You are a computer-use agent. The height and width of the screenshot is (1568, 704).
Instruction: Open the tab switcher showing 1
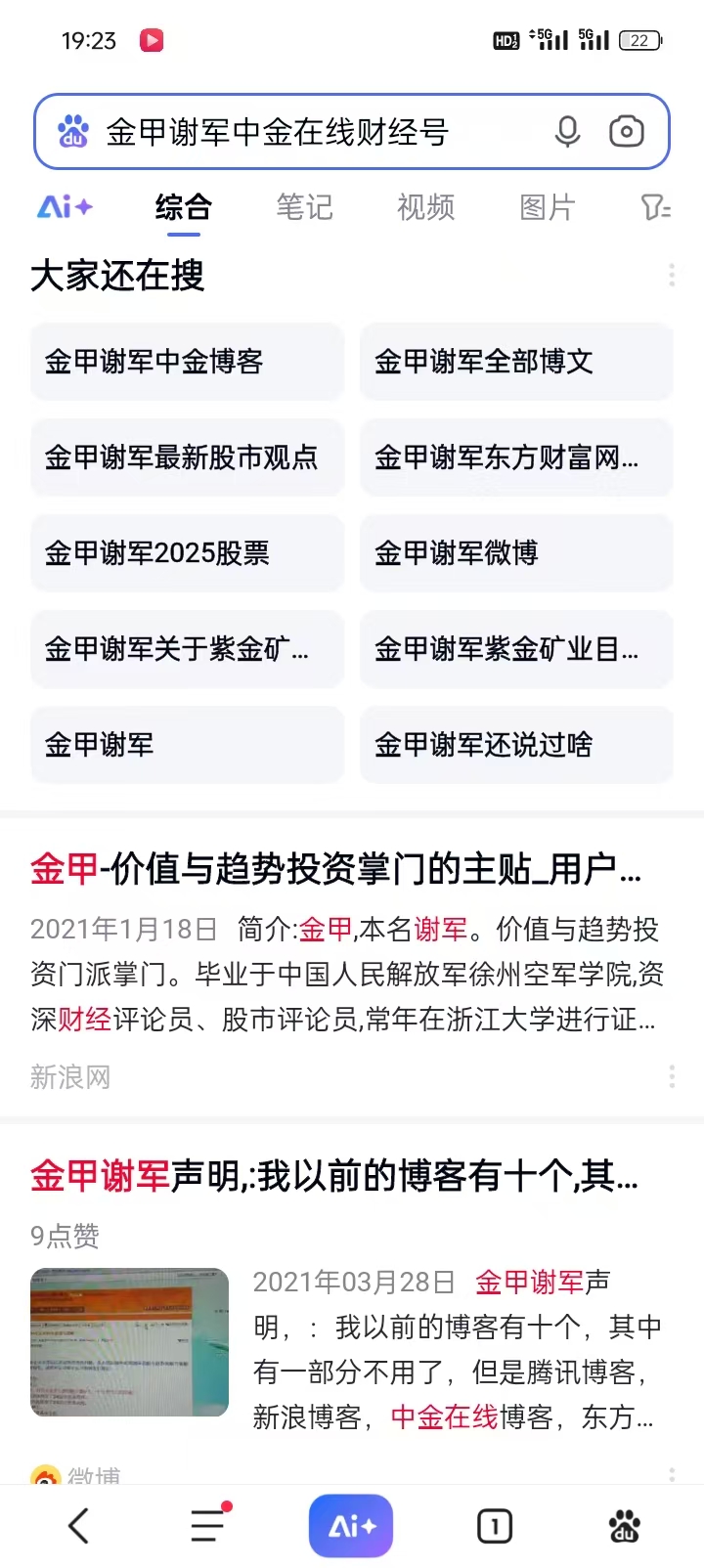click(495, 1526)
